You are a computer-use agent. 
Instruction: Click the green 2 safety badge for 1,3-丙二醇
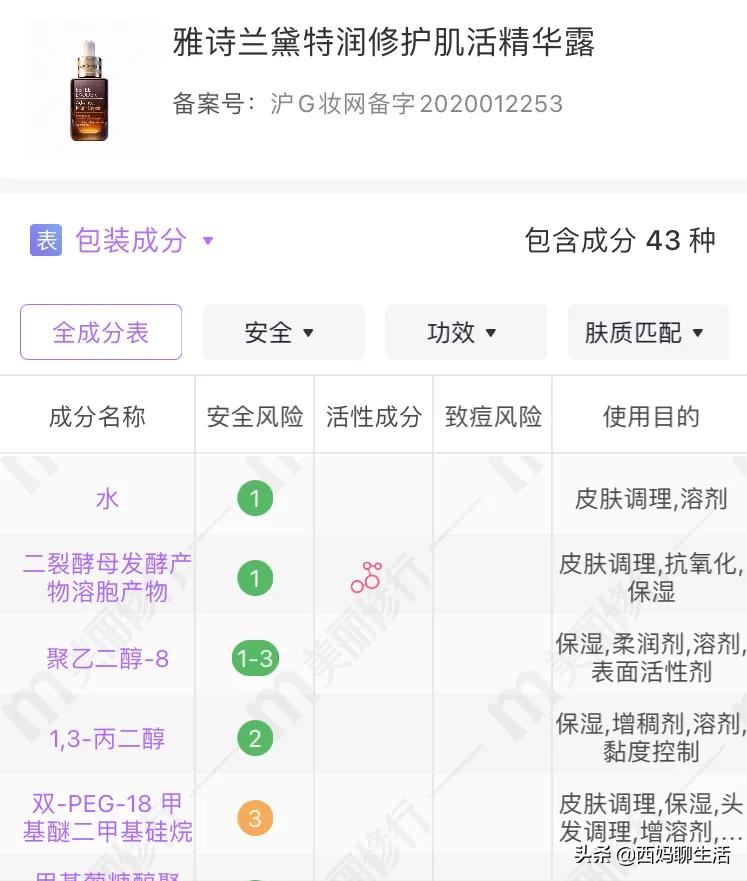coord(255,739)
